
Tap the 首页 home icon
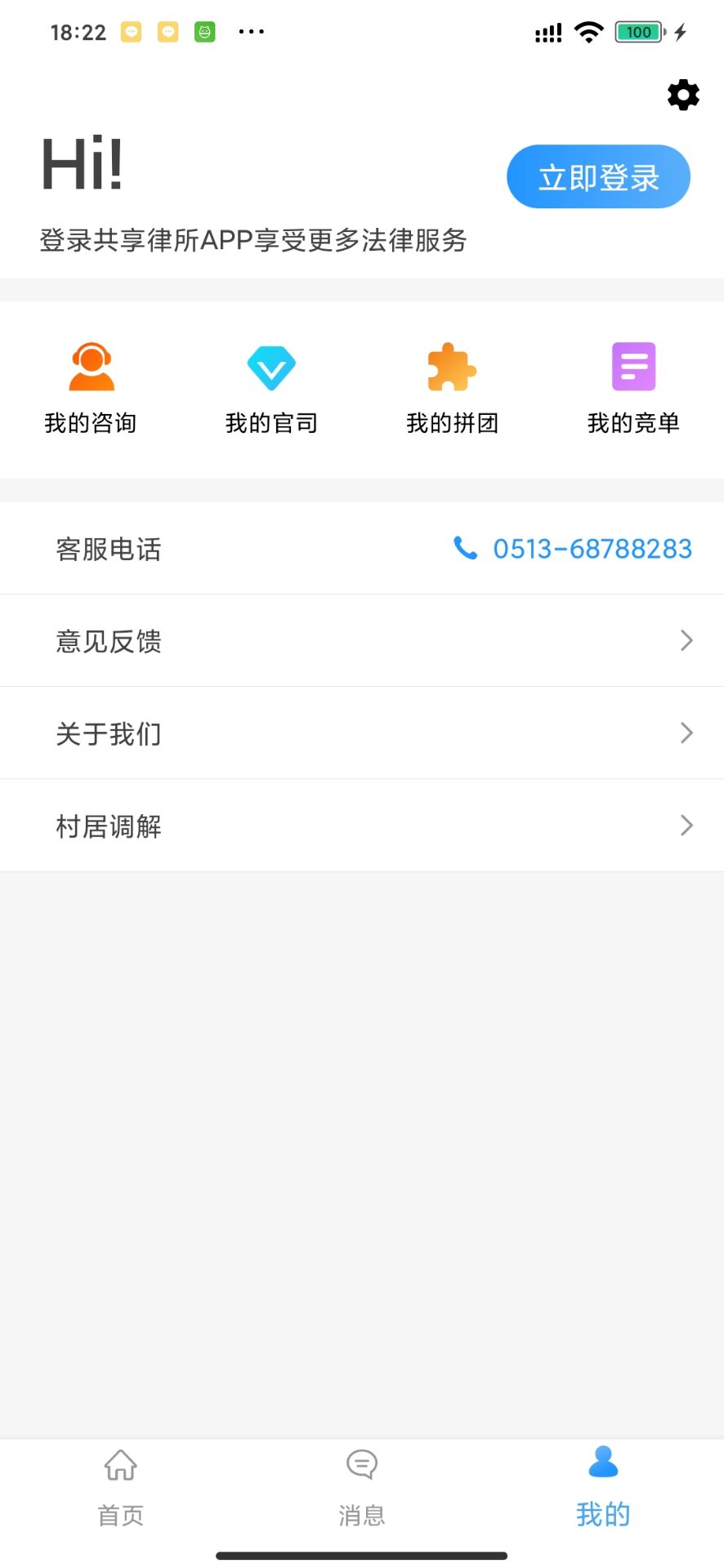pos(120,1464)
